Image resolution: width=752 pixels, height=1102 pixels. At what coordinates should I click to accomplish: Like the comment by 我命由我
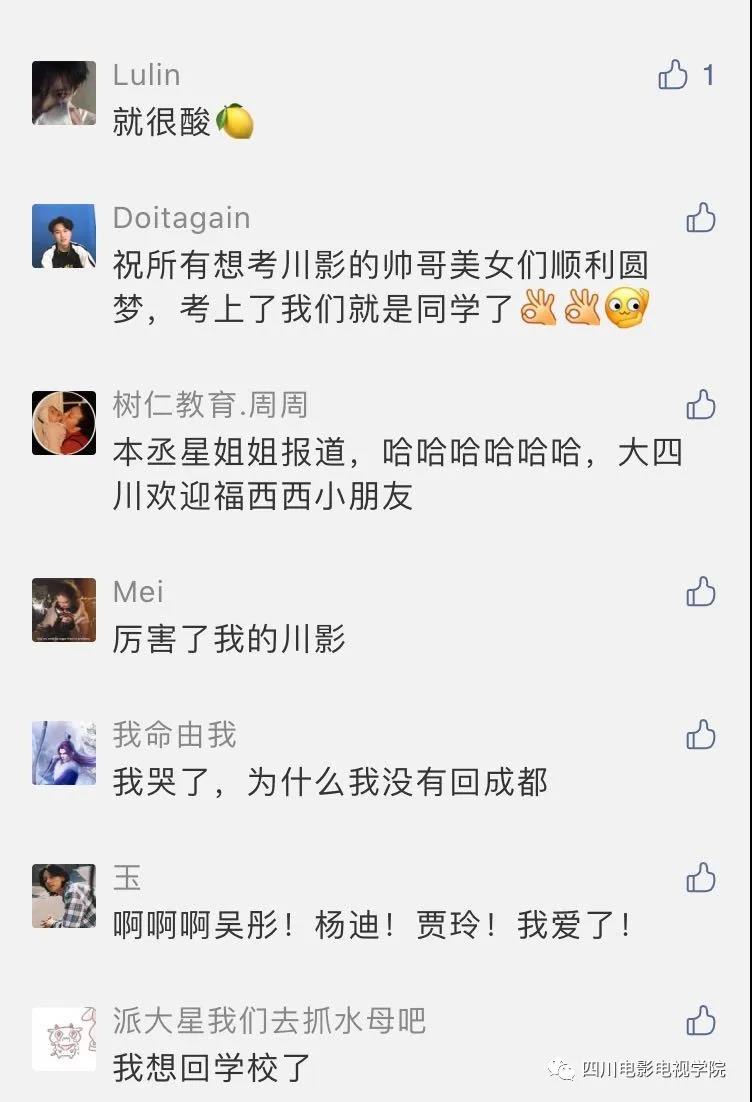point(701,735)
